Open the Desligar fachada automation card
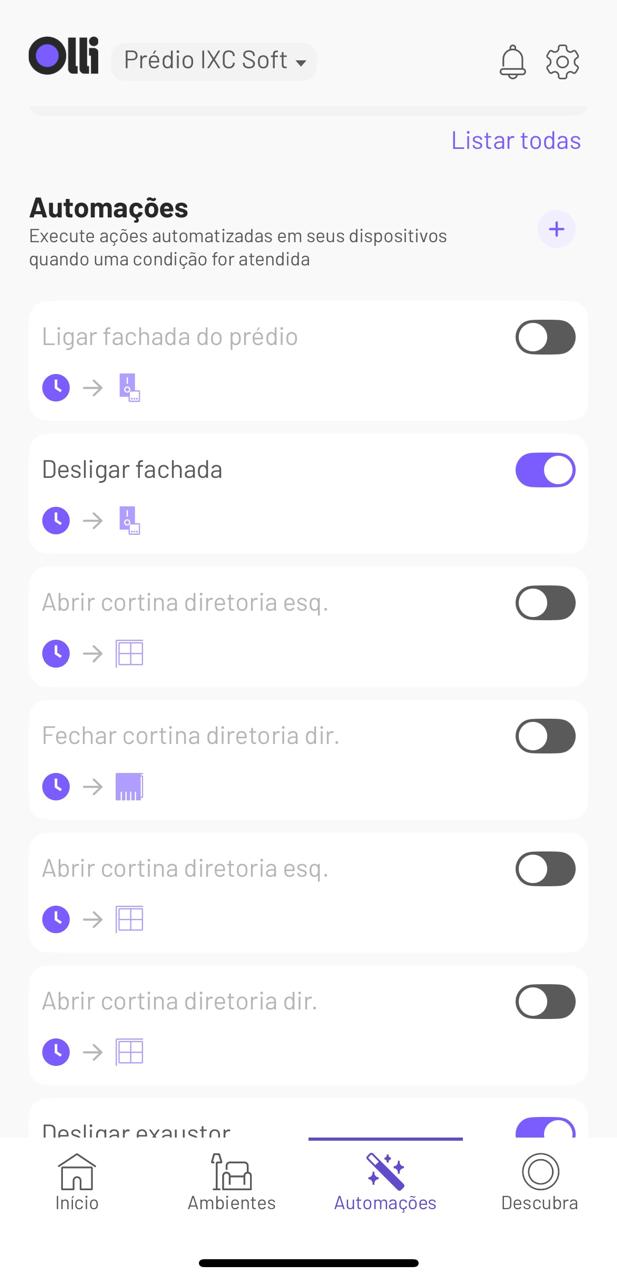Screen dimensions: 617x1280 [308, 494]
